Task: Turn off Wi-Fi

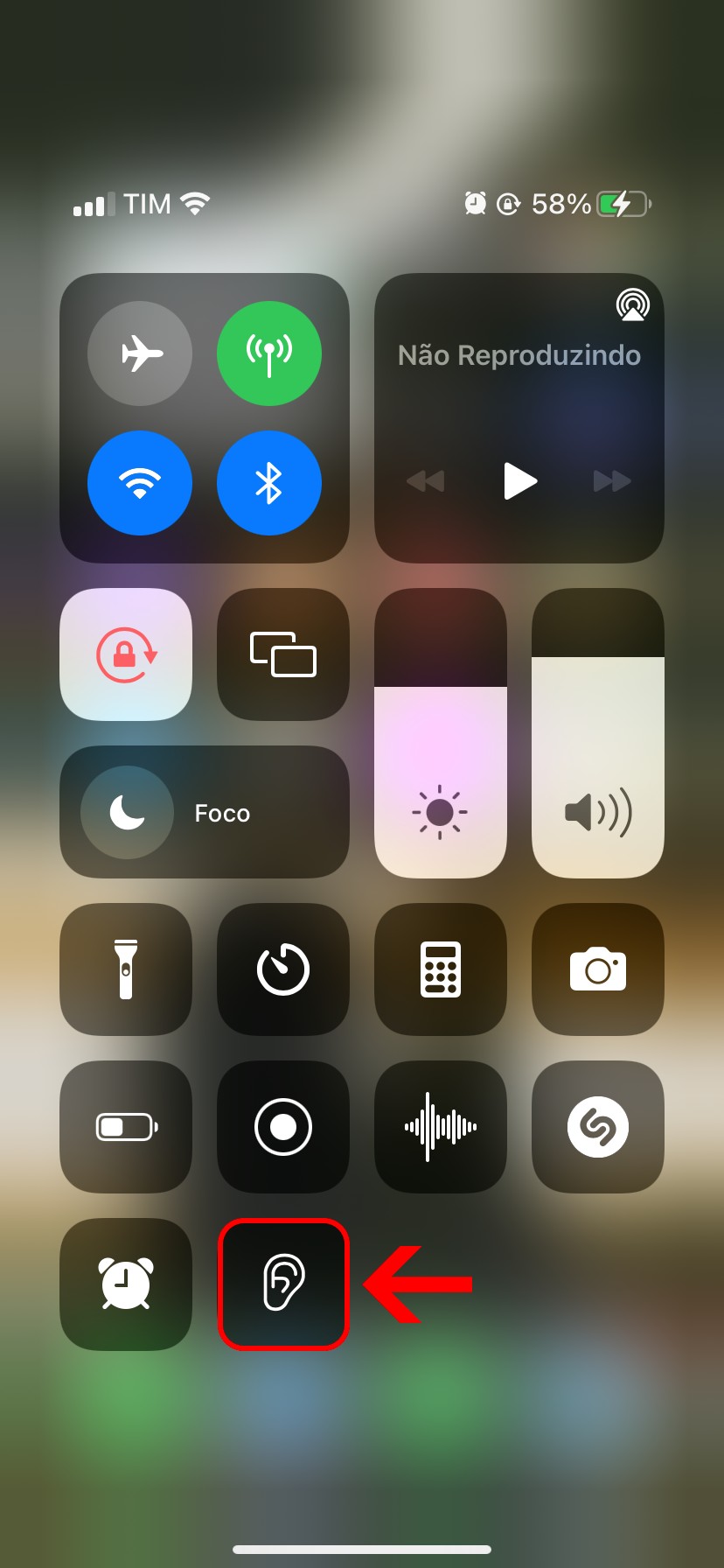Action: (140, 483)
